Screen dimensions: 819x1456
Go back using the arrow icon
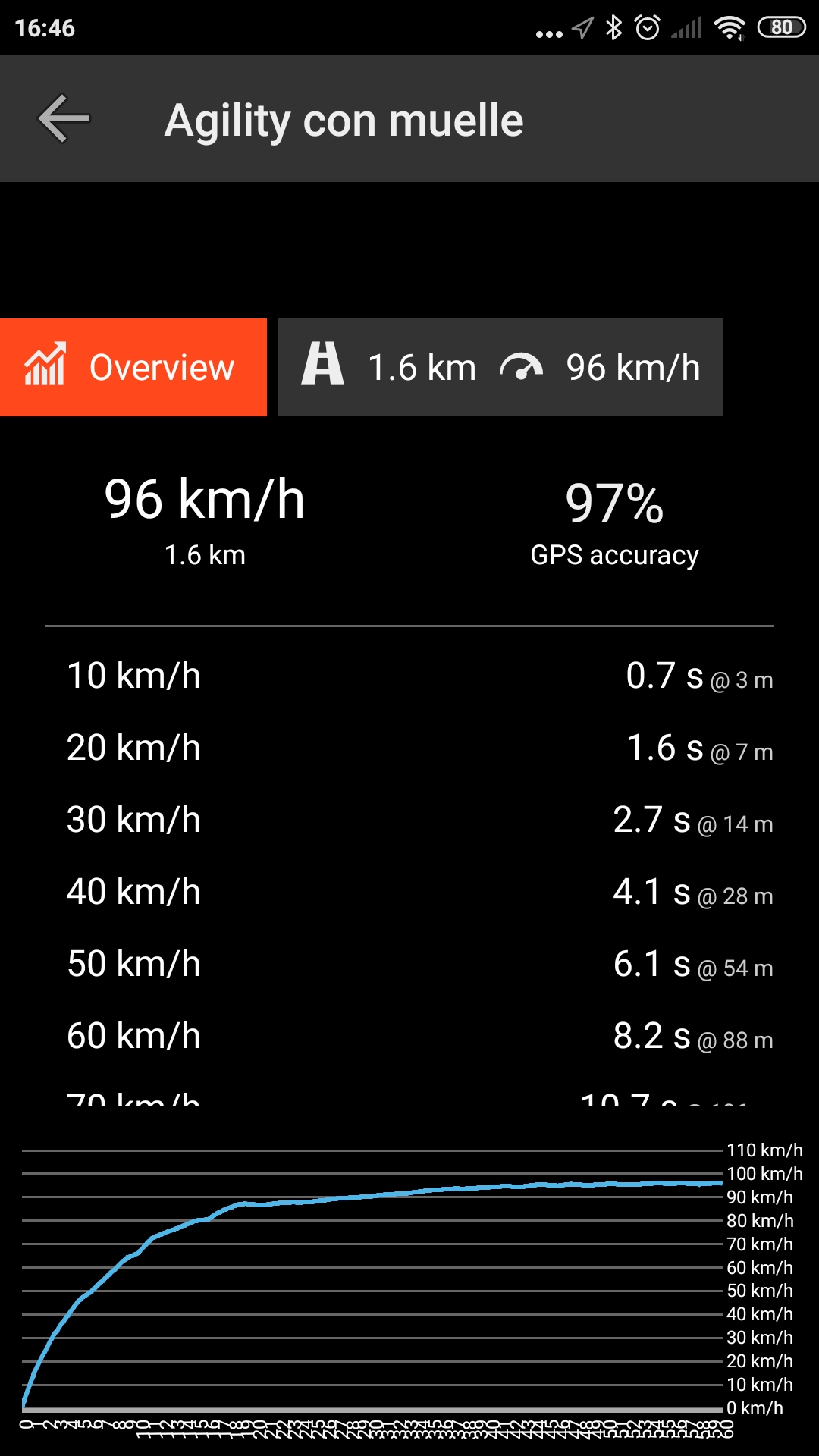pyautogui.click(x=64, y=118)
